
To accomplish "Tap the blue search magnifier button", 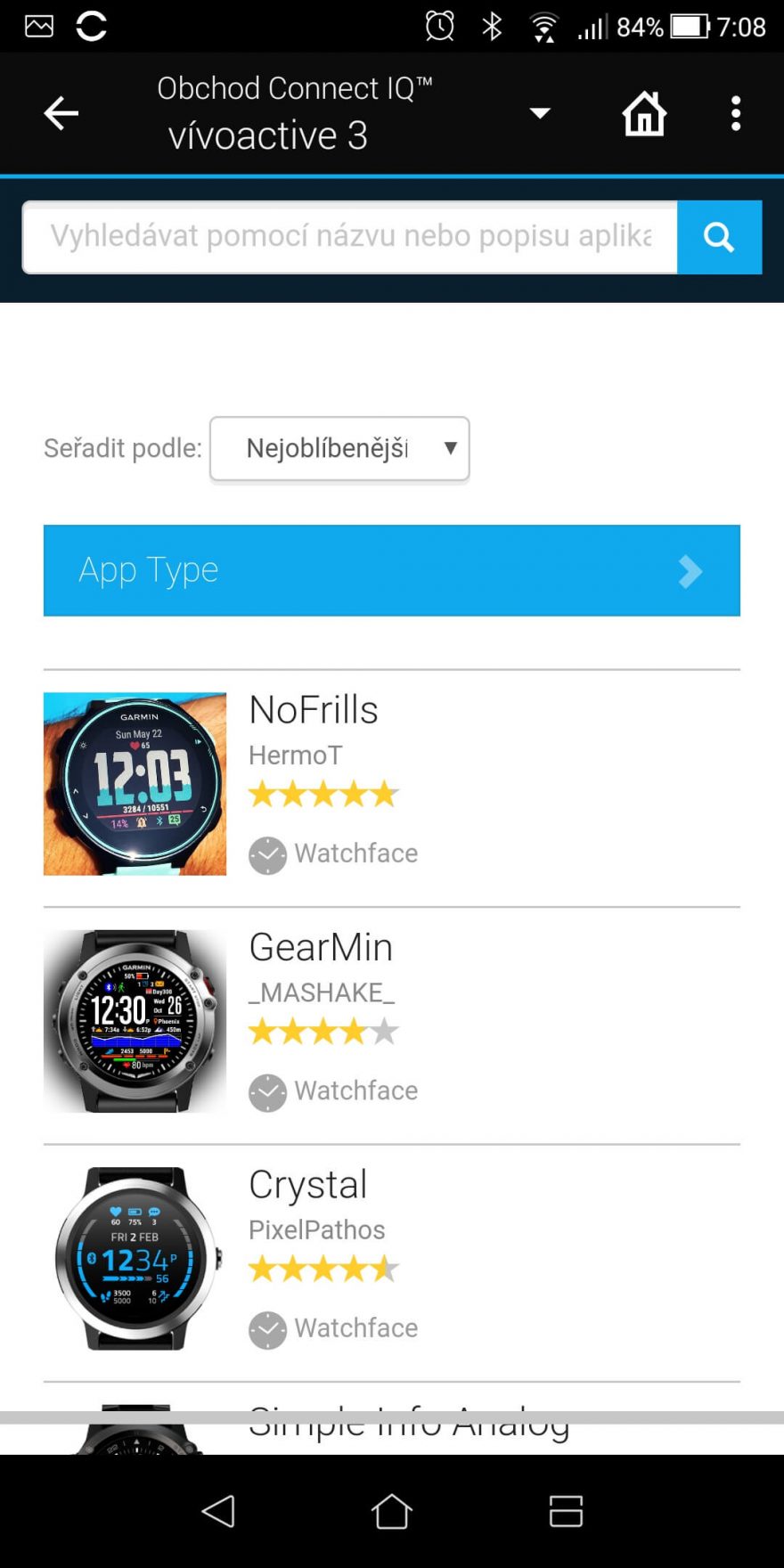I will 719,237.
